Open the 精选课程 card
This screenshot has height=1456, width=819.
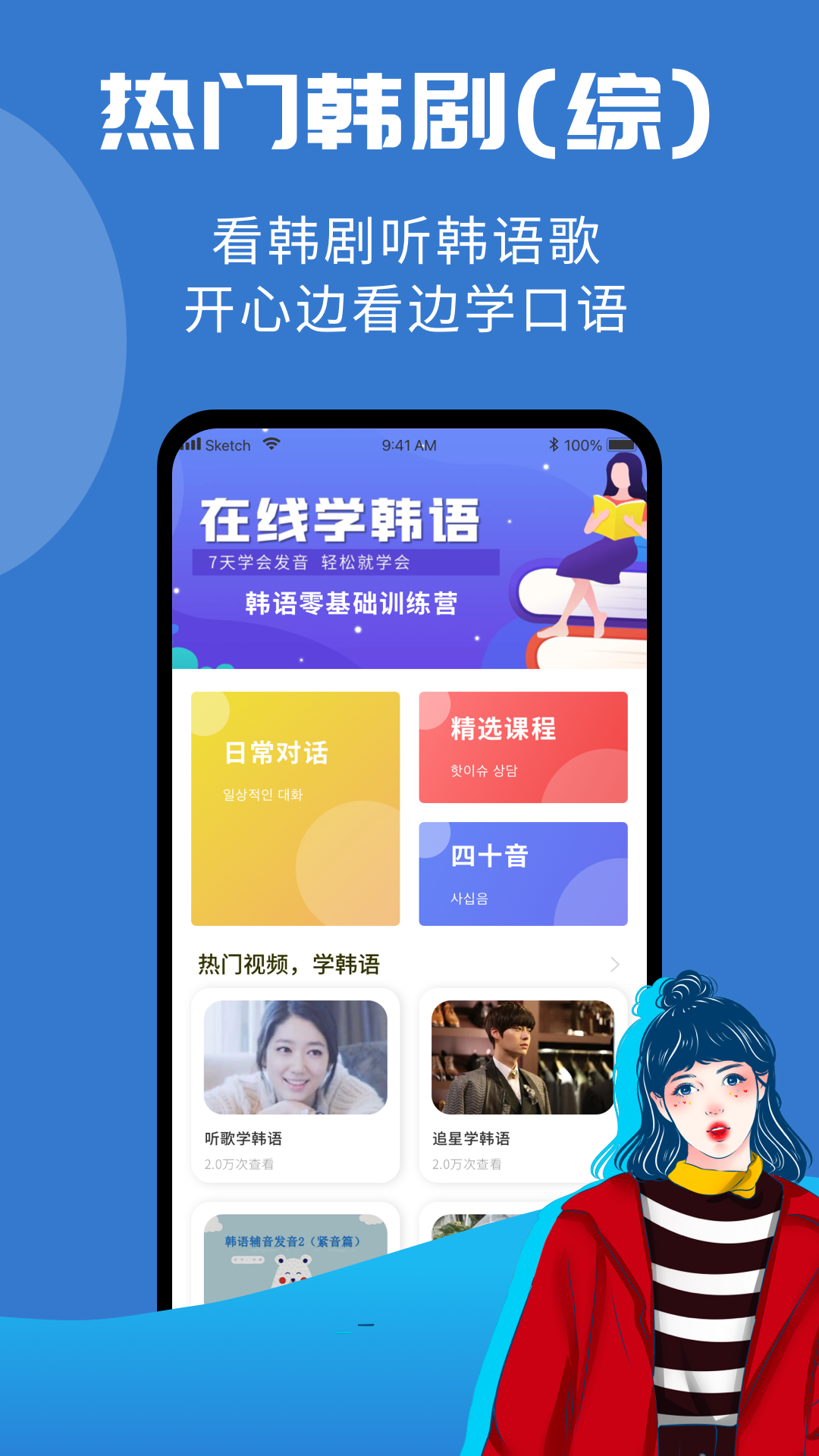[x=525, y=747]
